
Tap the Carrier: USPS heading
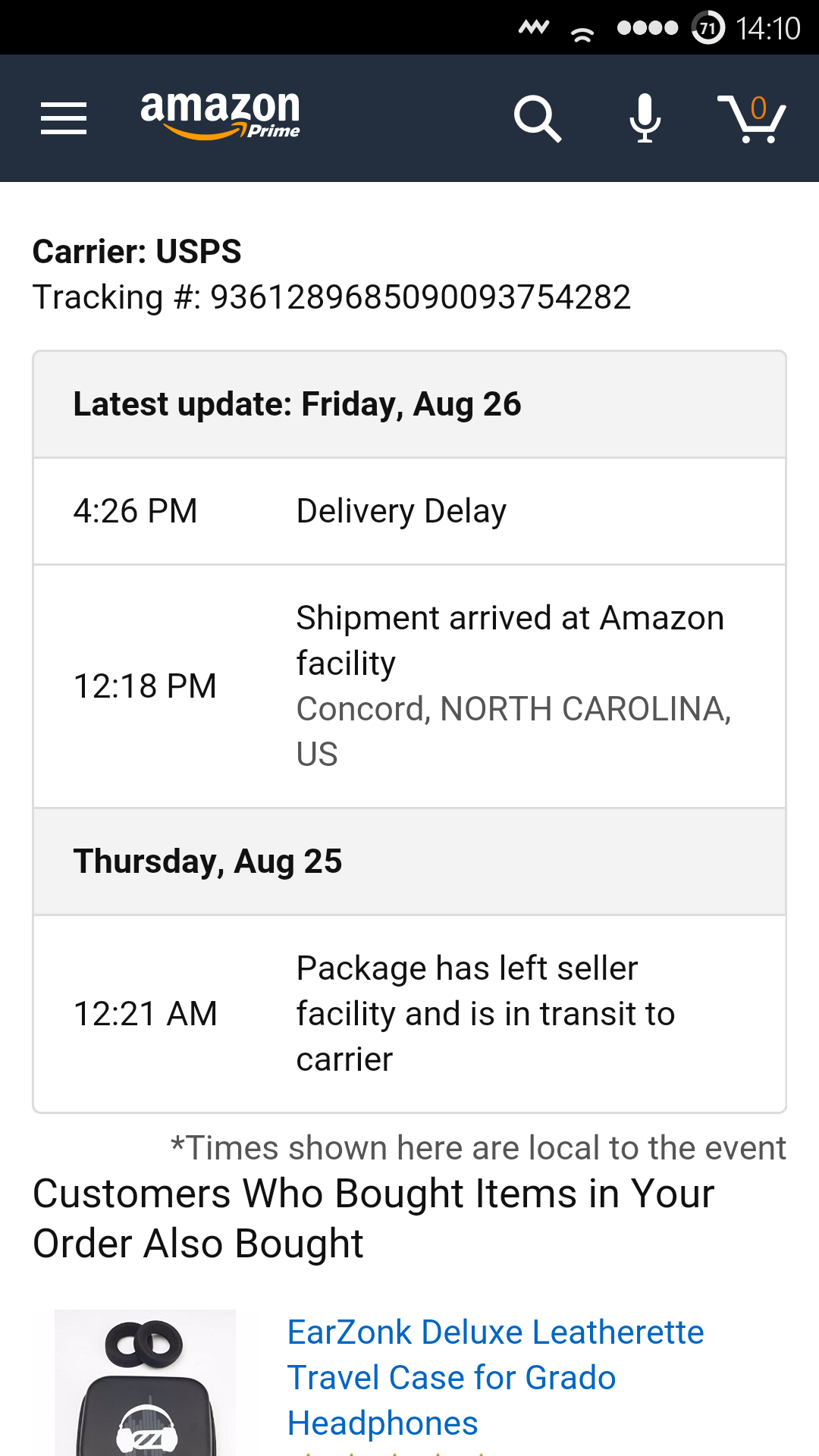136,251
